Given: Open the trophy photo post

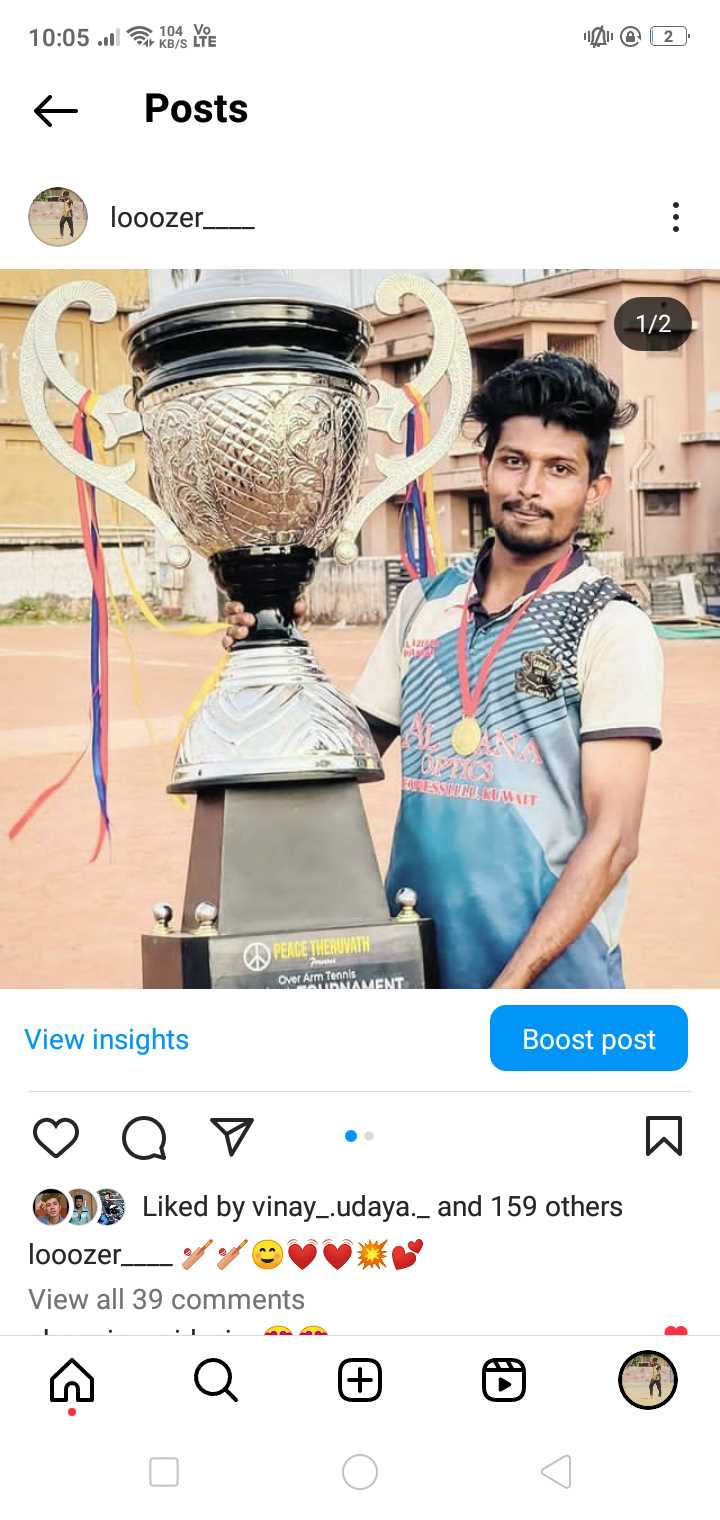Looking at the screenshot, I should tap(360, 628).
